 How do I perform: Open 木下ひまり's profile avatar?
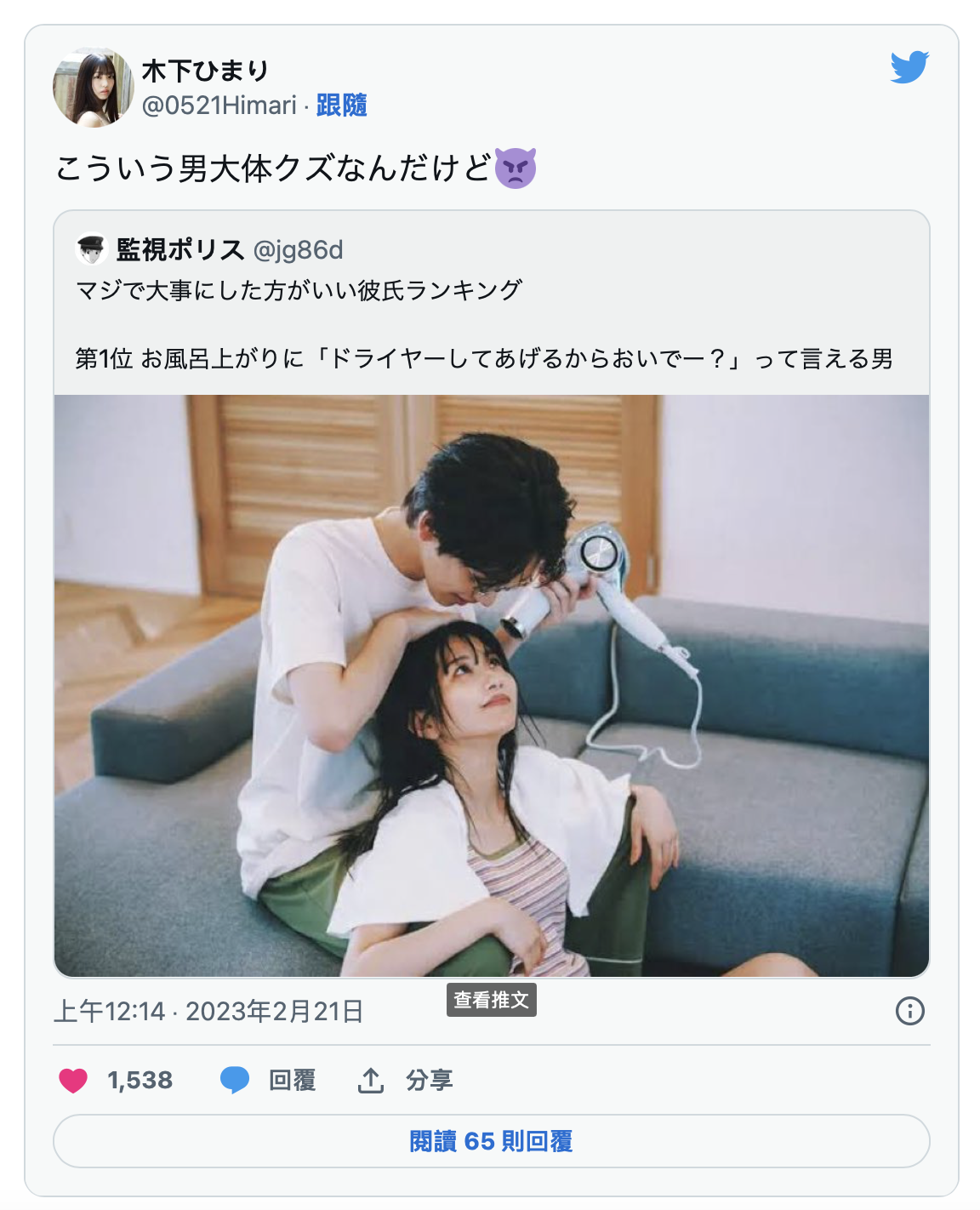click(93, 88)
